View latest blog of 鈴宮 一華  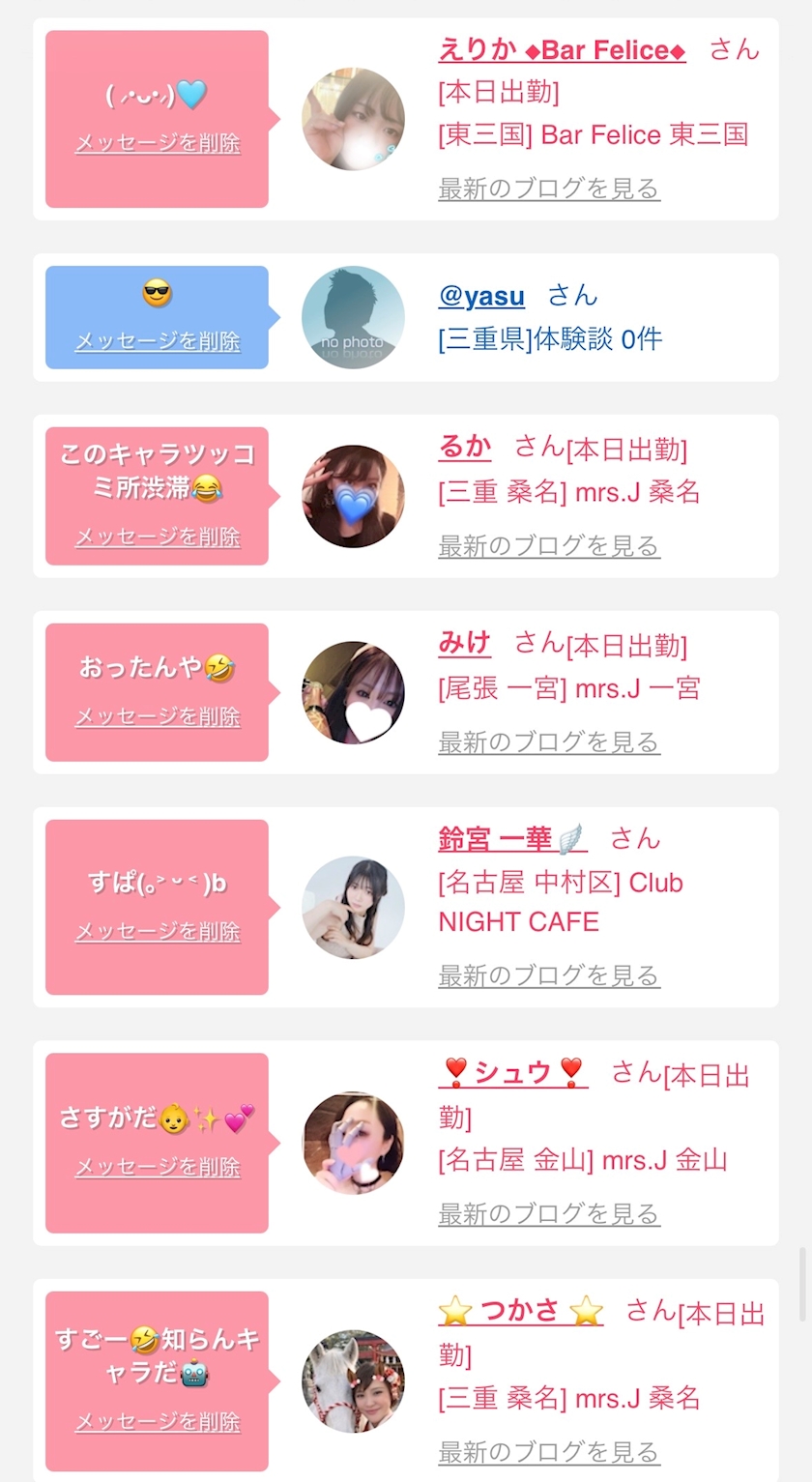click(549, 975)
